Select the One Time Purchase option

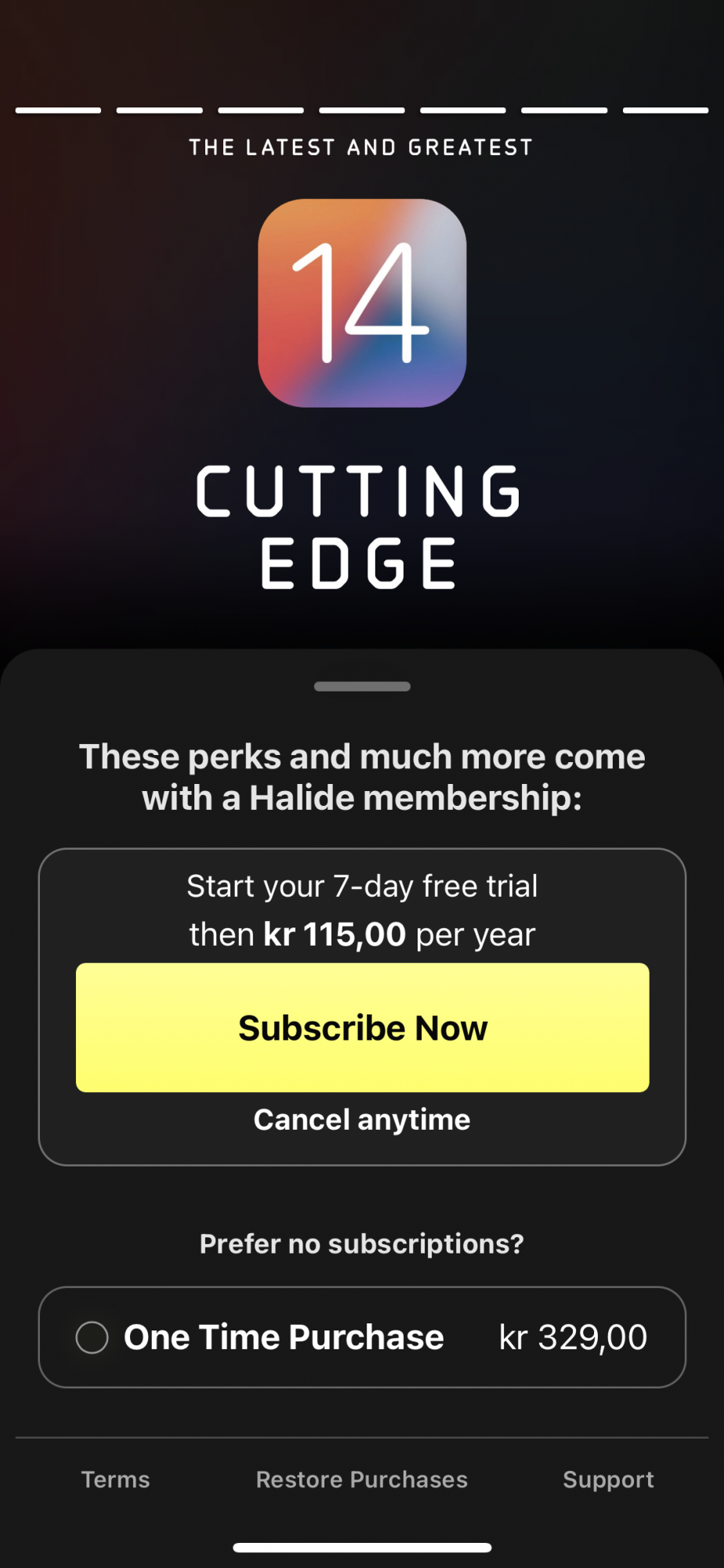(x=362, y=1337)
